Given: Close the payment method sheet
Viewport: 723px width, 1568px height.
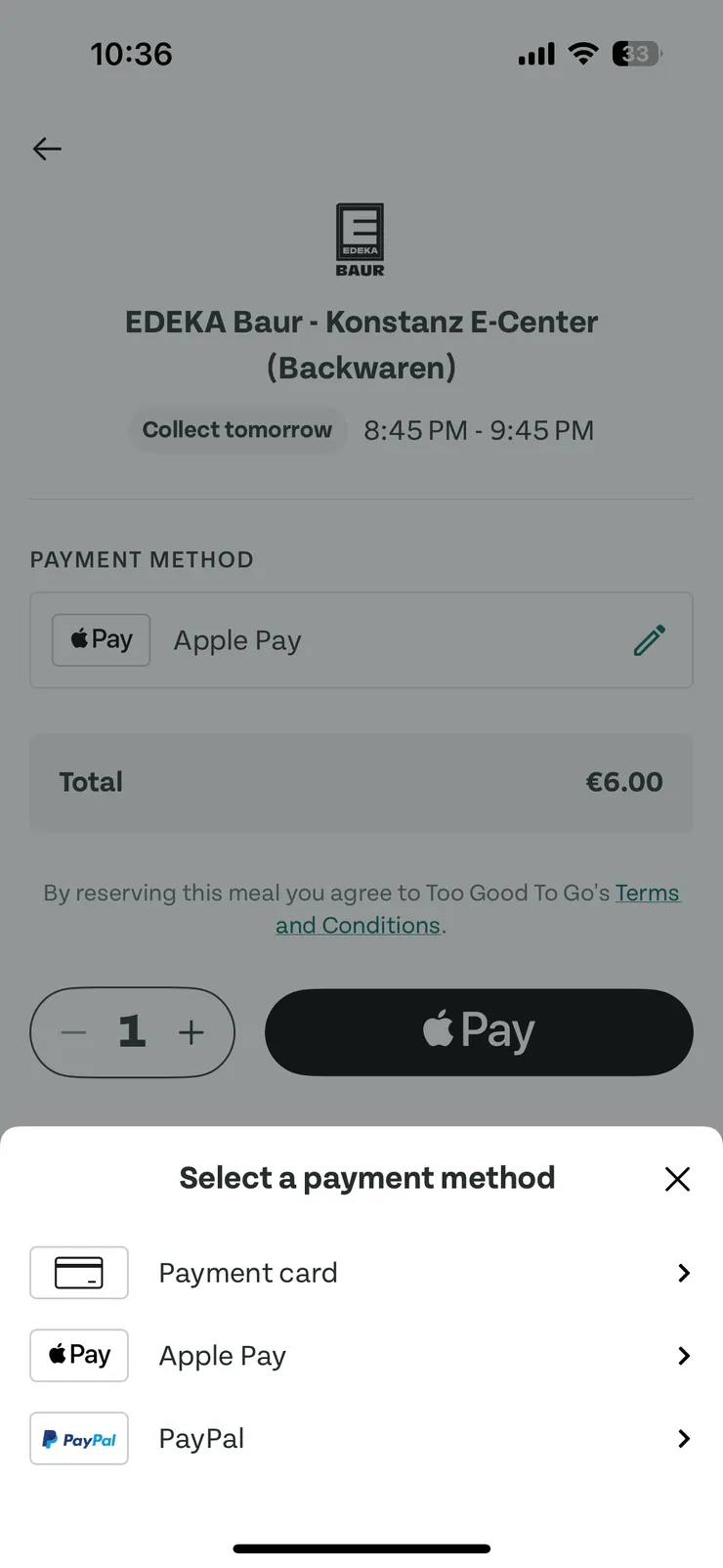Looking at the screenshot, I should click(x=677, y=1179).
